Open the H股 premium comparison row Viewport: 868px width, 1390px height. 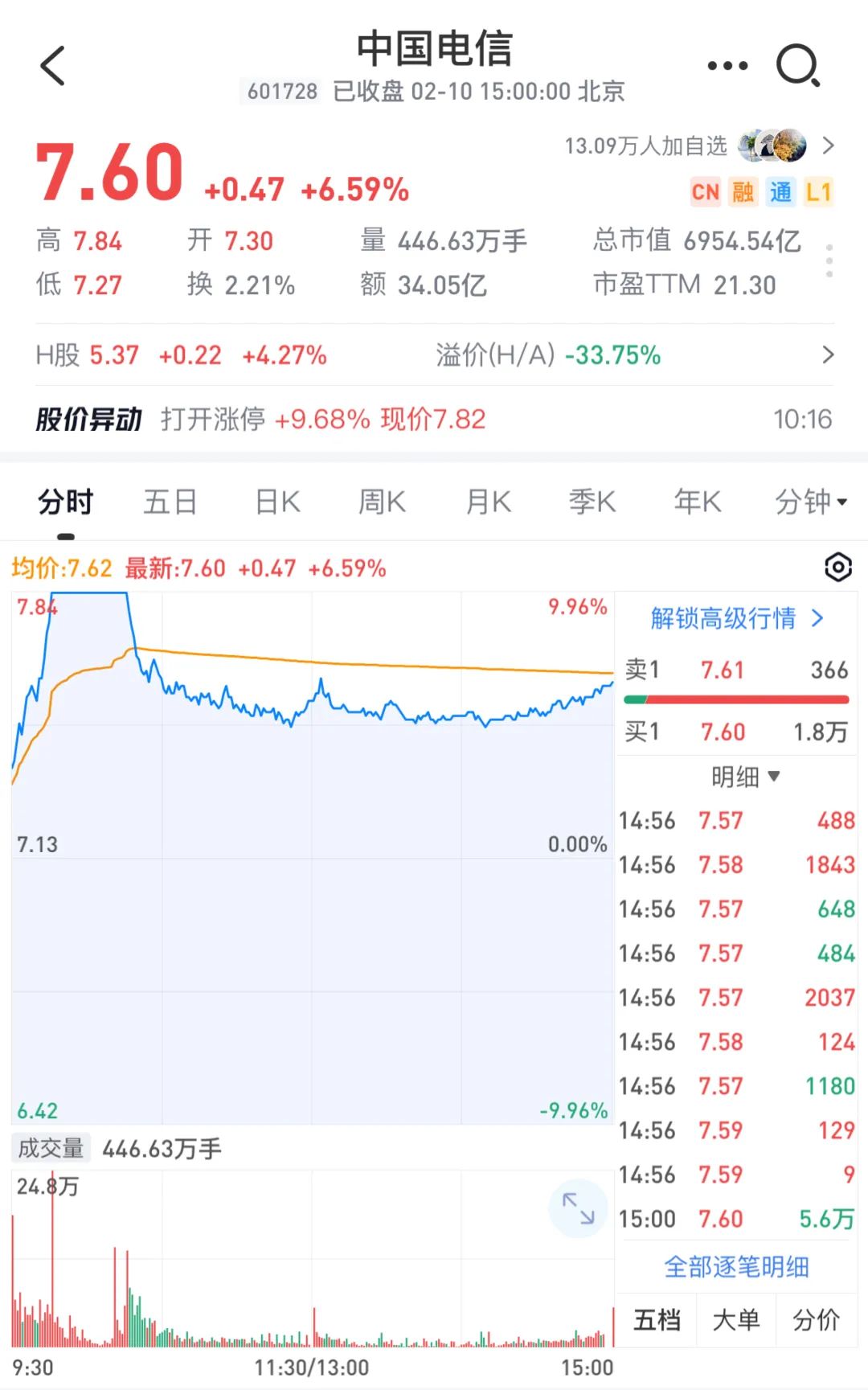coord(434,355)
